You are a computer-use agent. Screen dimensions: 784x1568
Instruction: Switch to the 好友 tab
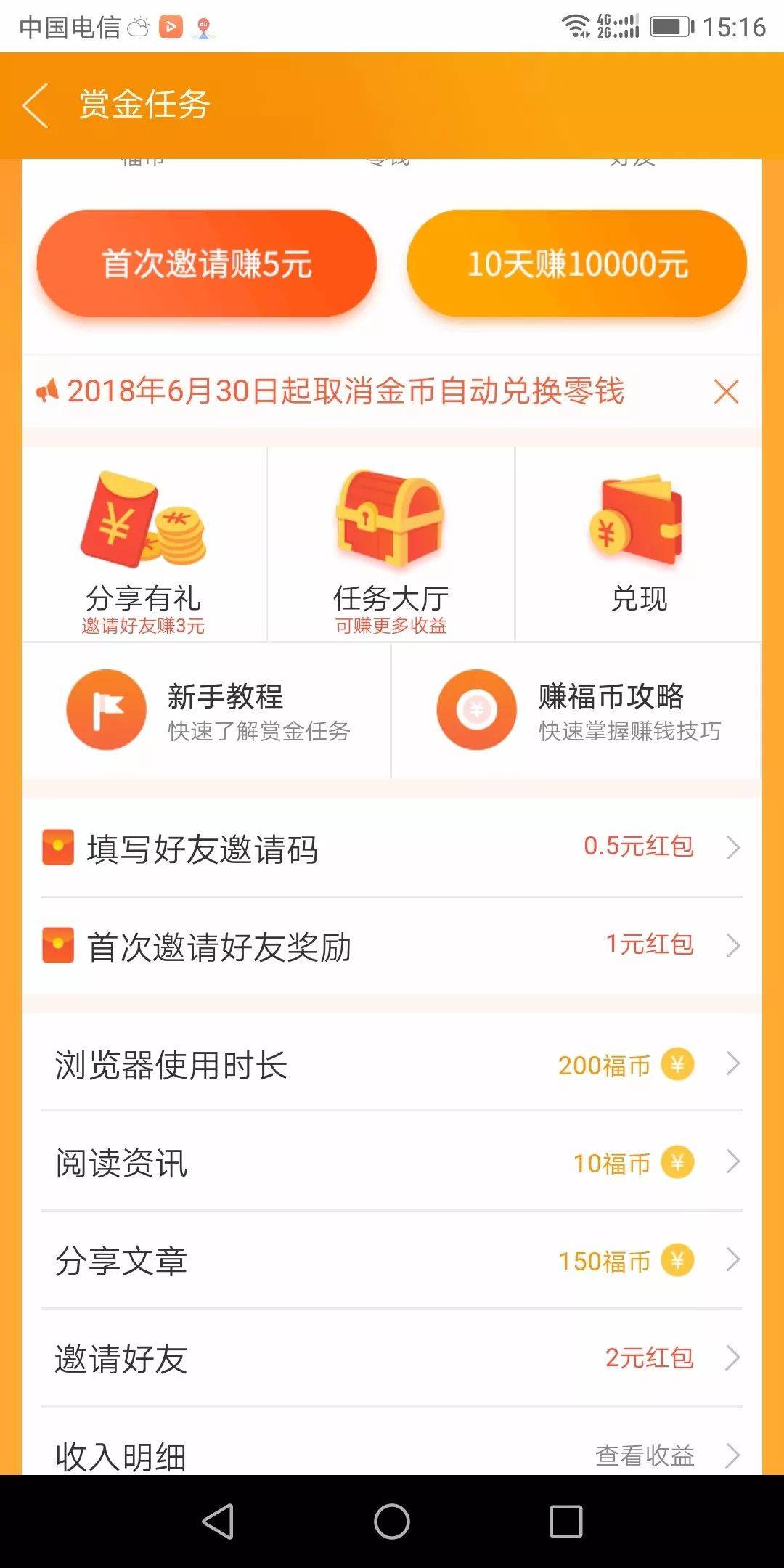pos(632,161)
